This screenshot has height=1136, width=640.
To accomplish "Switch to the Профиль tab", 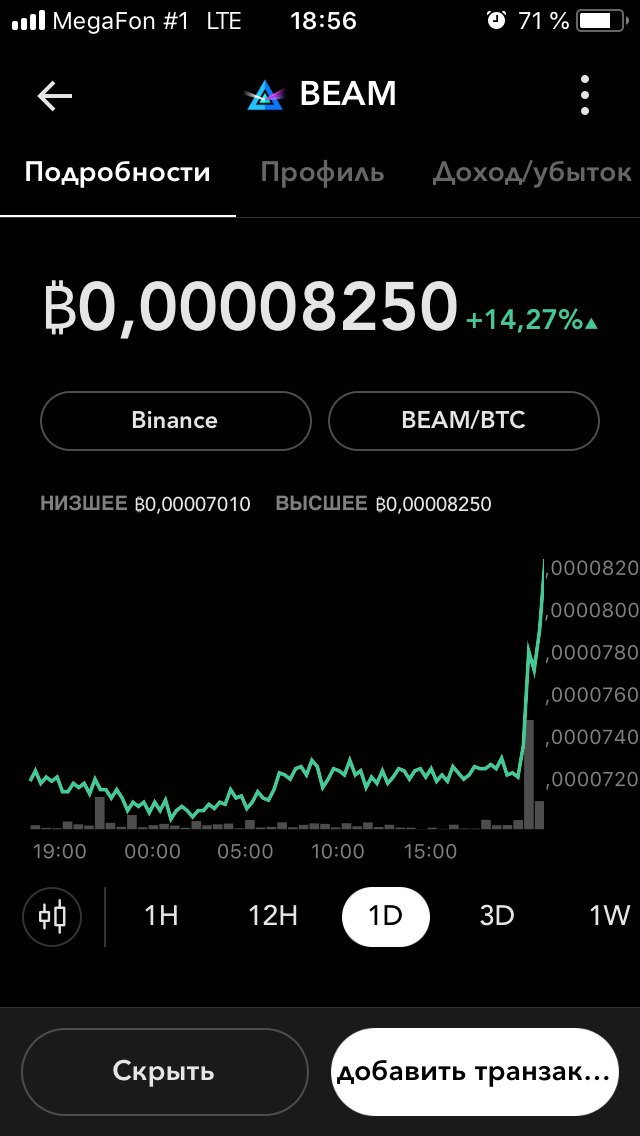I will tap(322, 172).
